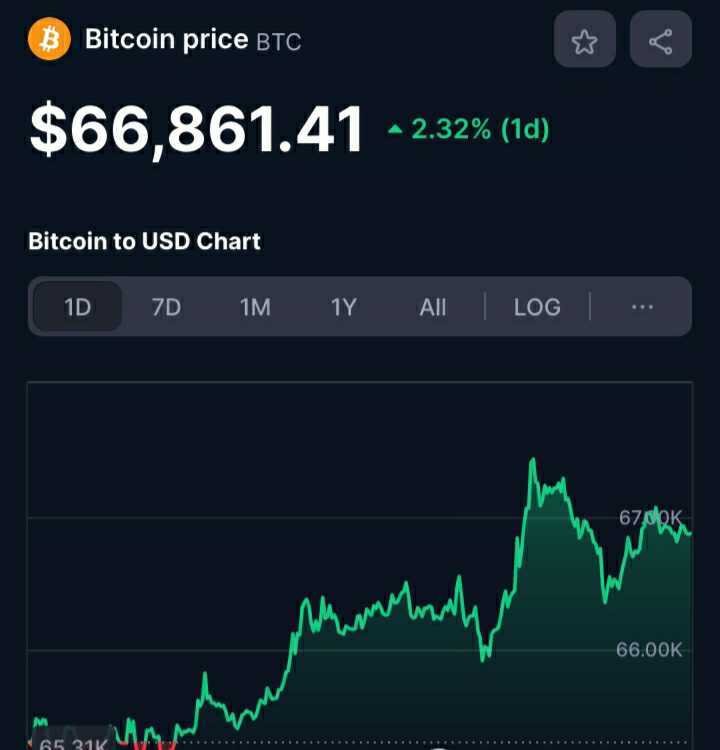Select the 1D chart range
Image resolution: width=720 pixels, height=750 pixels.
(x=77, y=307)
